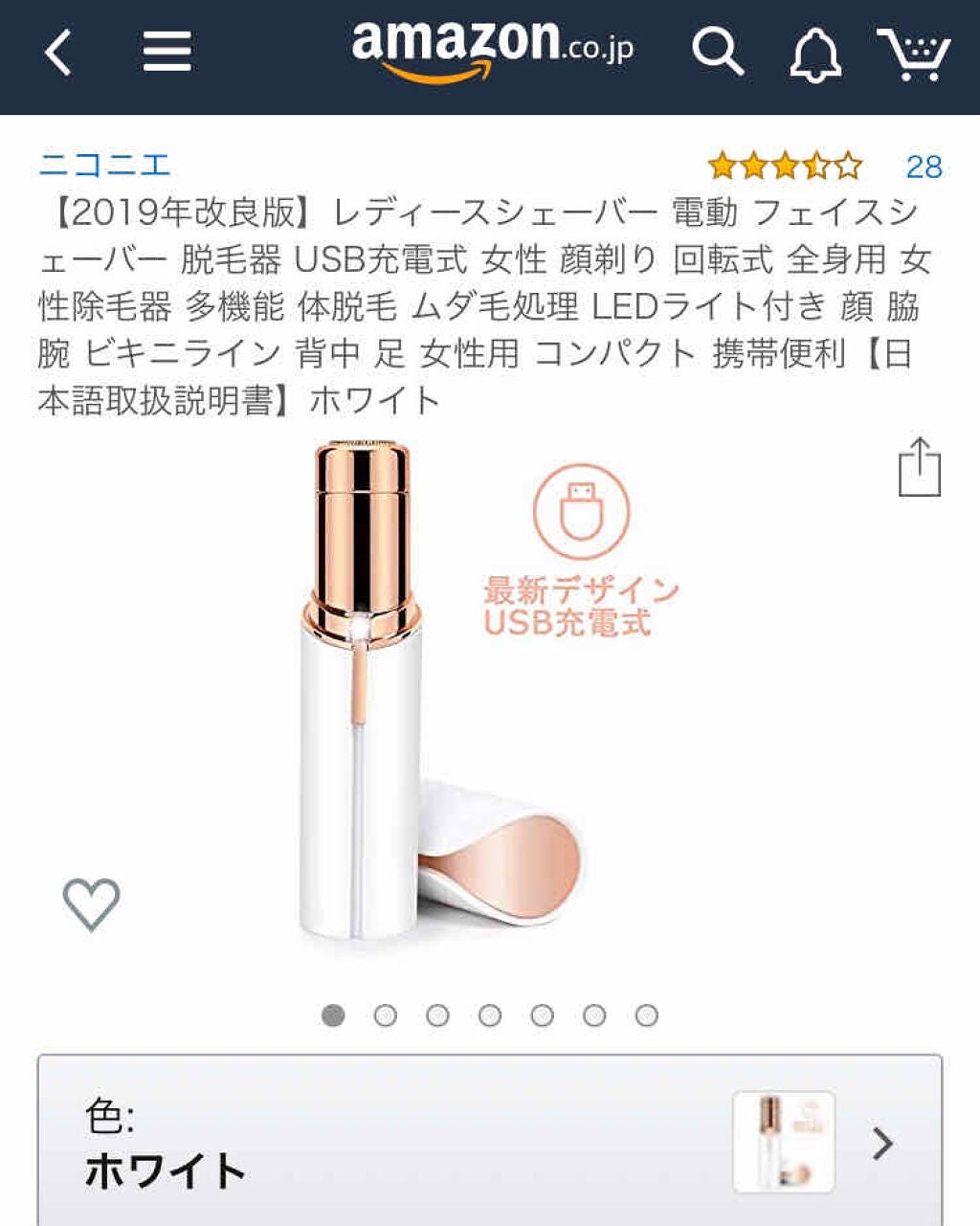Open the notifications bell
This screenshot has width=980, height=1226.
[814, 54]
